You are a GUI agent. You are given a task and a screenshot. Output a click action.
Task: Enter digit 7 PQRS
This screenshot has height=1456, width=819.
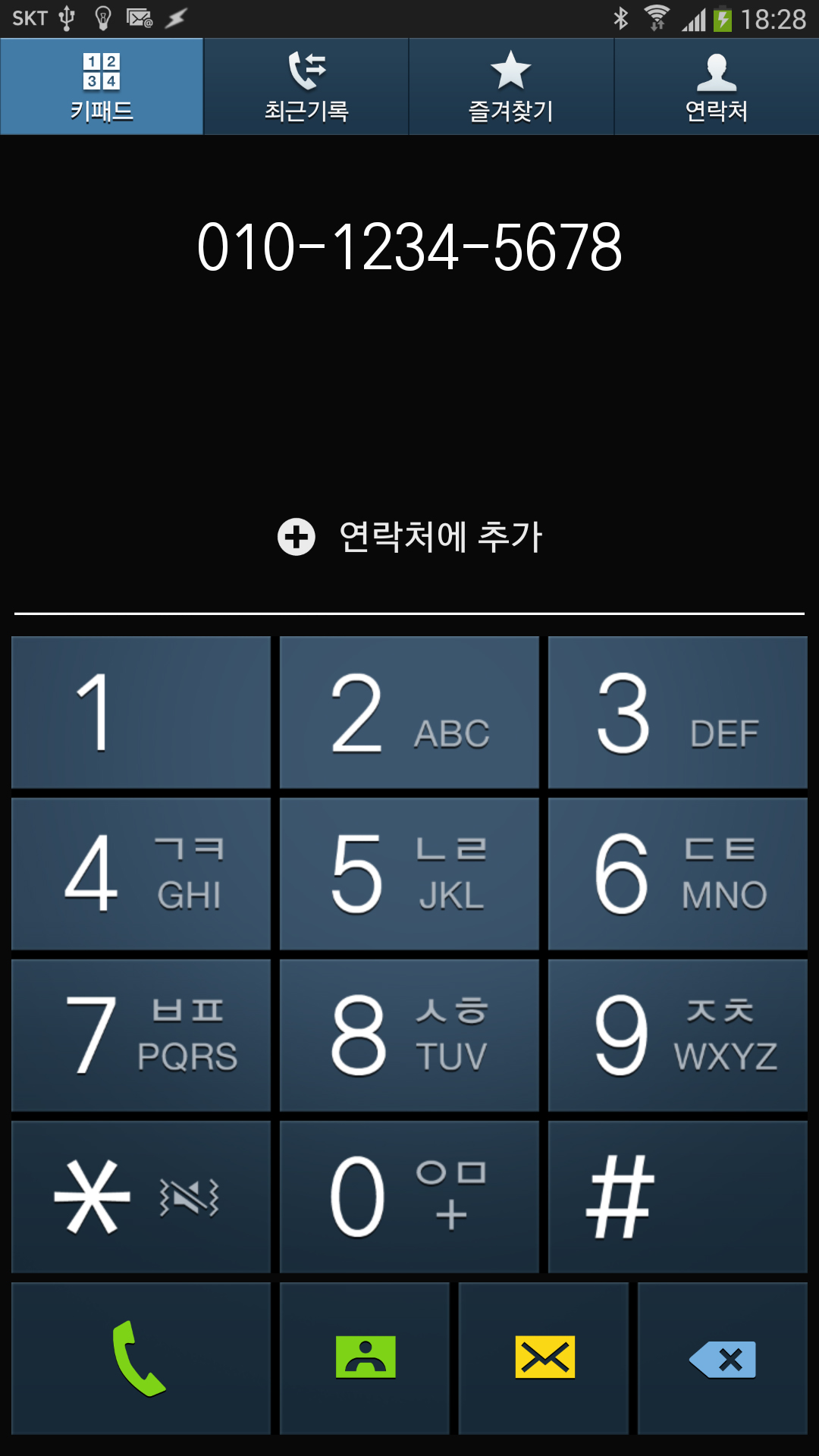tap(141, 1035)
